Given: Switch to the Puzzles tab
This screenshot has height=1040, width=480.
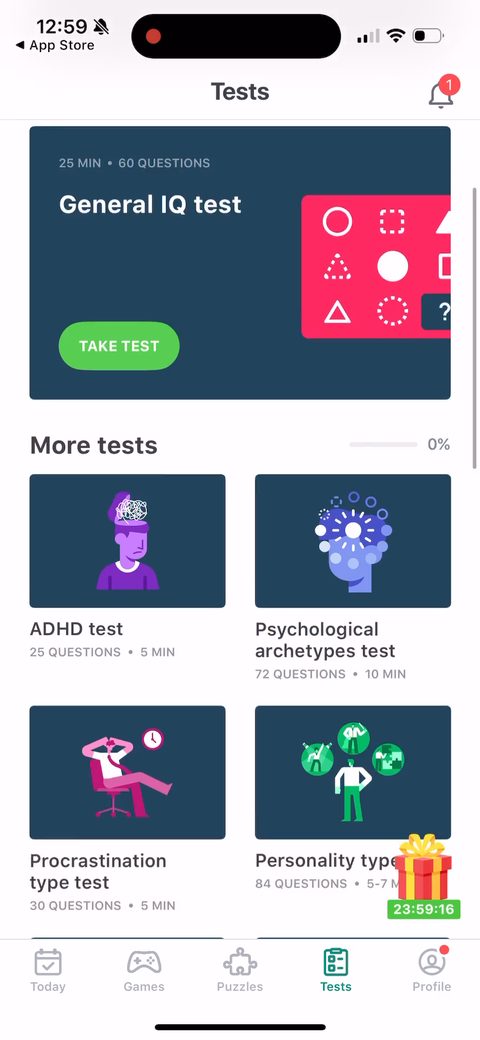Looking at the screenshot, I should [x=240, y=970].
